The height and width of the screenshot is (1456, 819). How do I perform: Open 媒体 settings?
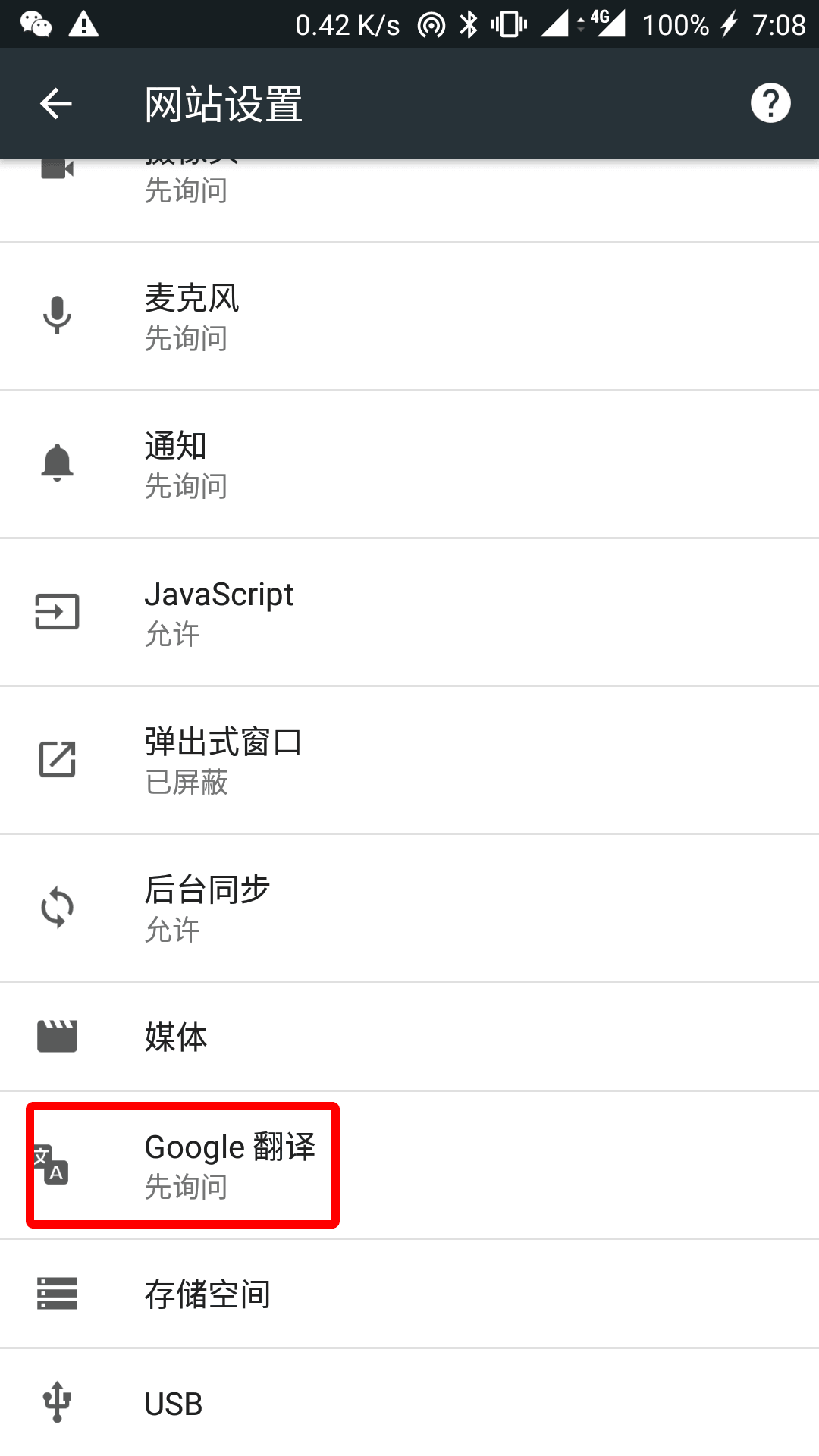[409, 1037]
